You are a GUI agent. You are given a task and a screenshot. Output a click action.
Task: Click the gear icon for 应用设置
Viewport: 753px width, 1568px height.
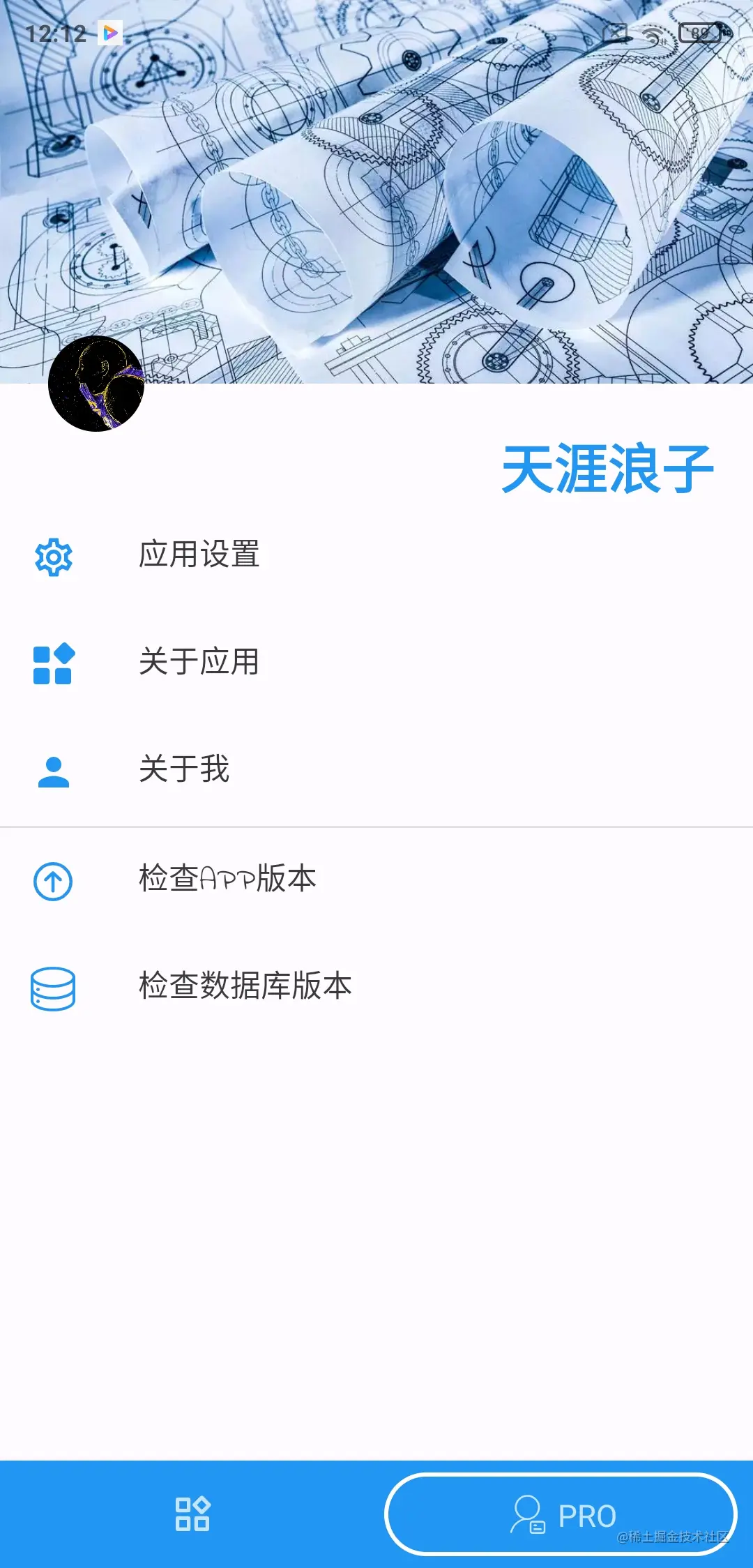pos(52,556)
